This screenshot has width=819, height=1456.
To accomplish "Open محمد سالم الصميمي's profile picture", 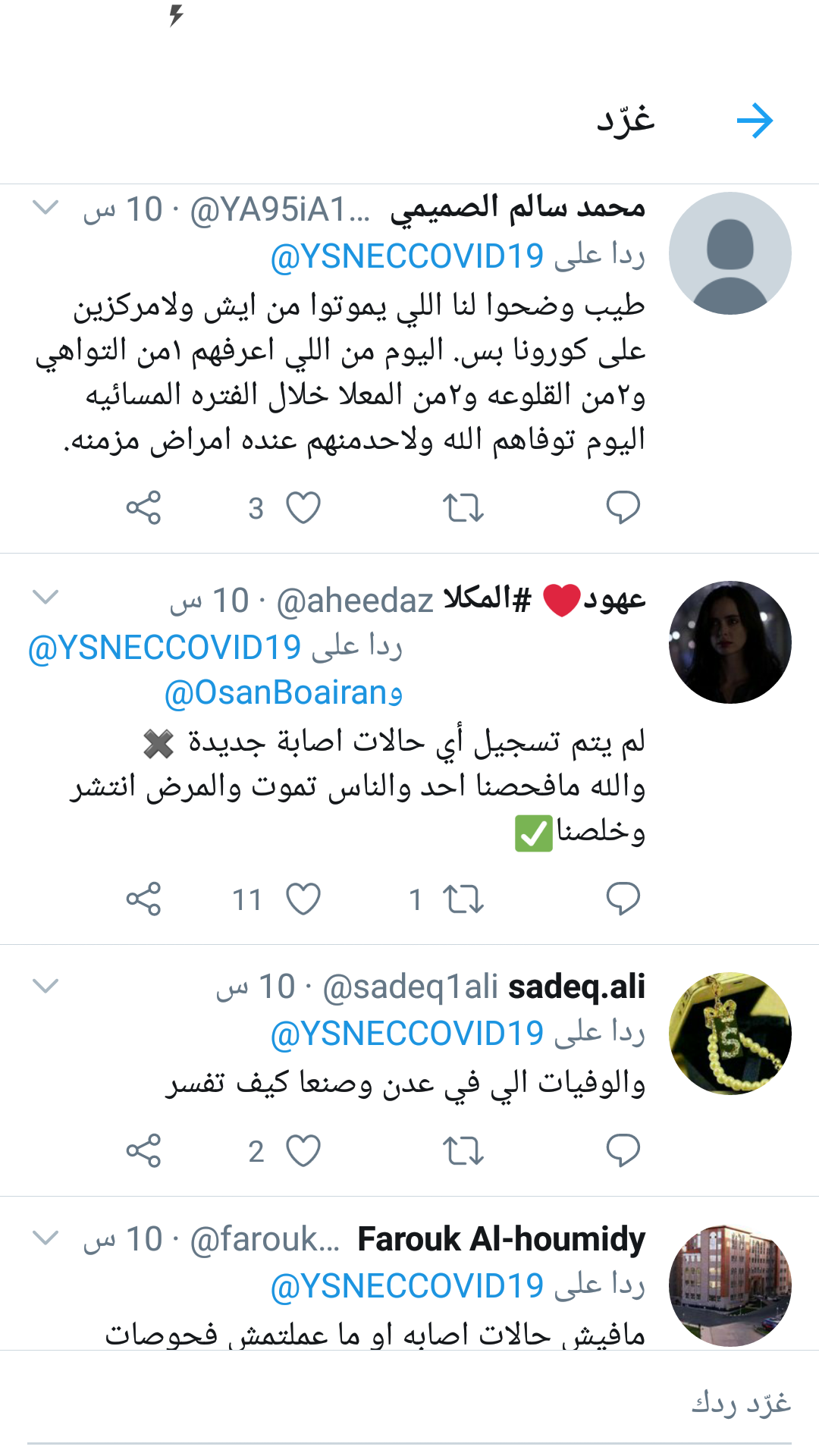I will pyautogui.click(x=730, y=253).
